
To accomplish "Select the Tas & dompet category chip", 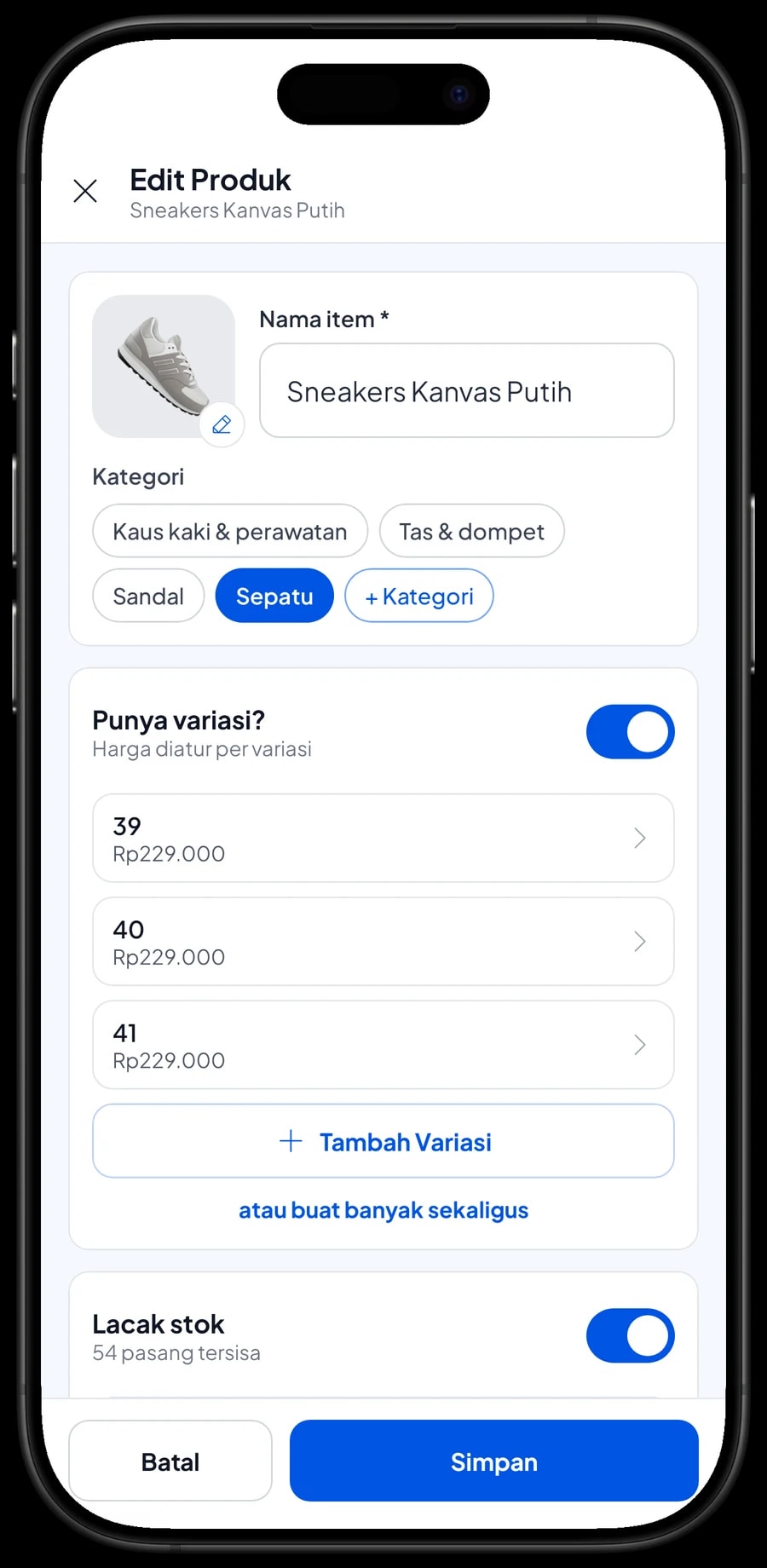I will point(471,531).
